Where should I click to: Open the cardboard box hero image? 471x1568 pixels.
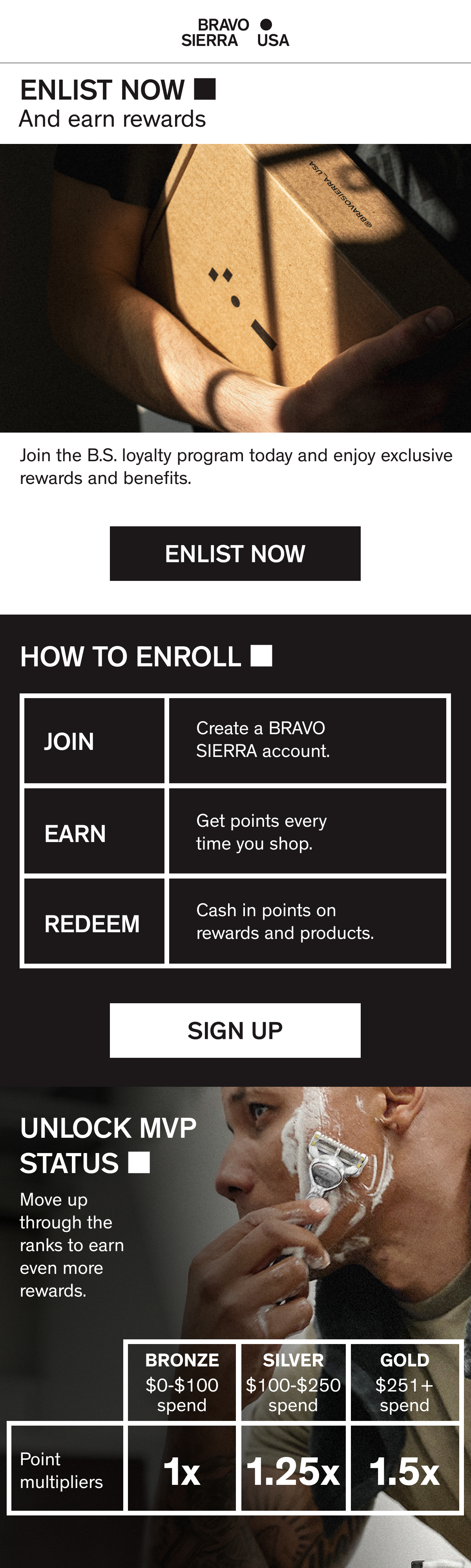[x=235, y=288]
